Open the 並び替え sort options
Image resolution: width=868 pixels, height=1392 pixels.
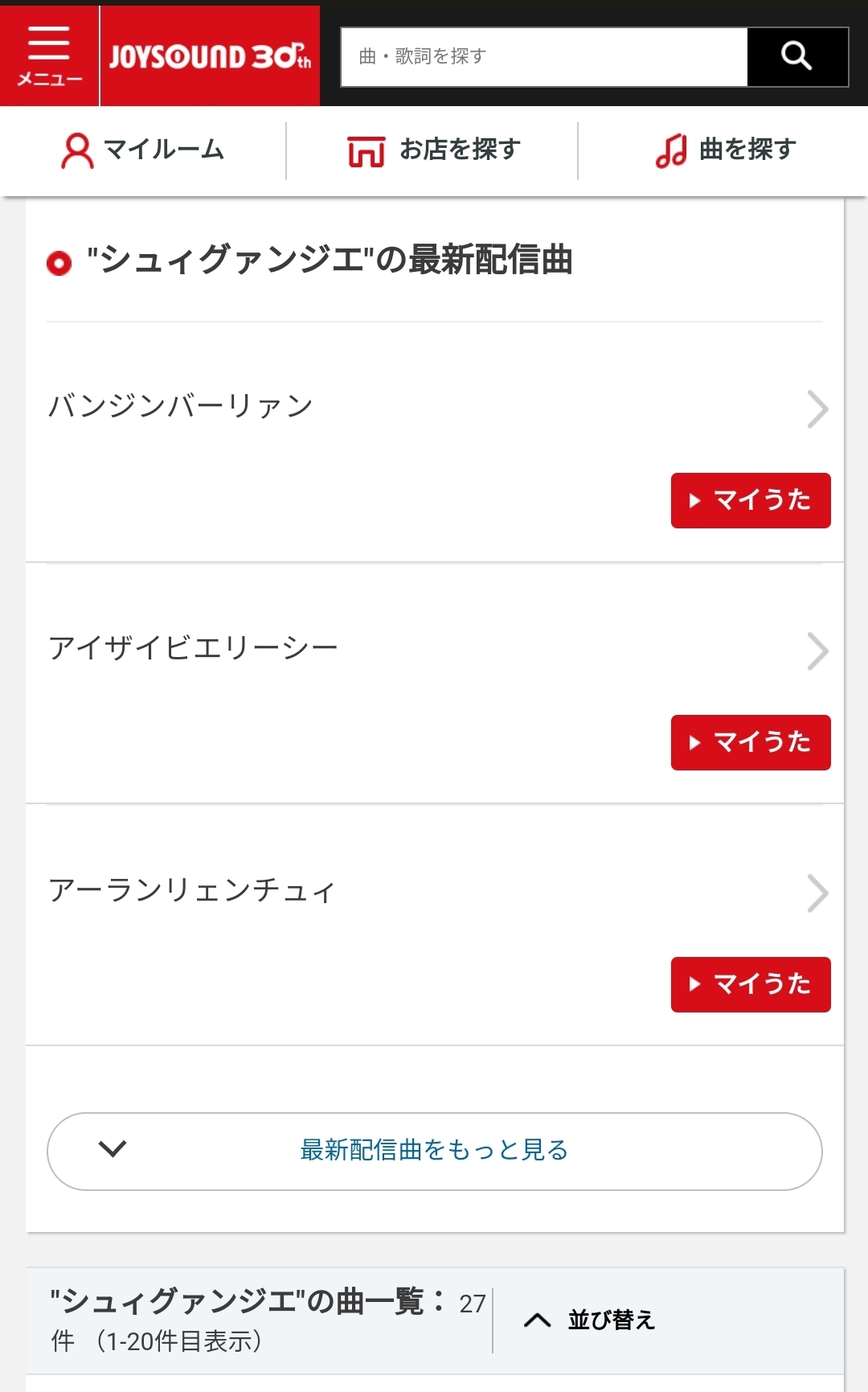tap(591, 1320)
